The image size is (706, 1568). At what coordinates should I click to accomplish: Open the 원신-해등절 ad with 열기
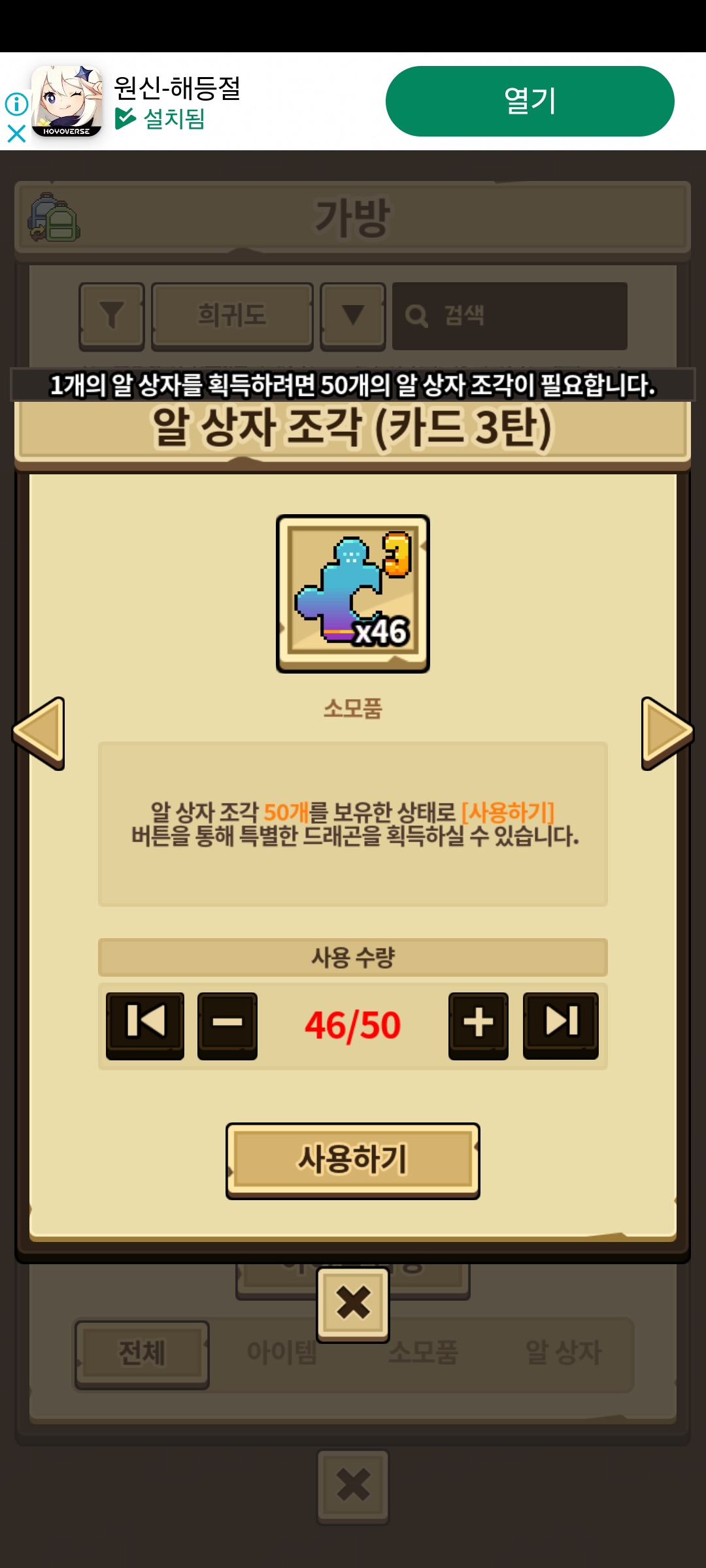tap(529, 101)
